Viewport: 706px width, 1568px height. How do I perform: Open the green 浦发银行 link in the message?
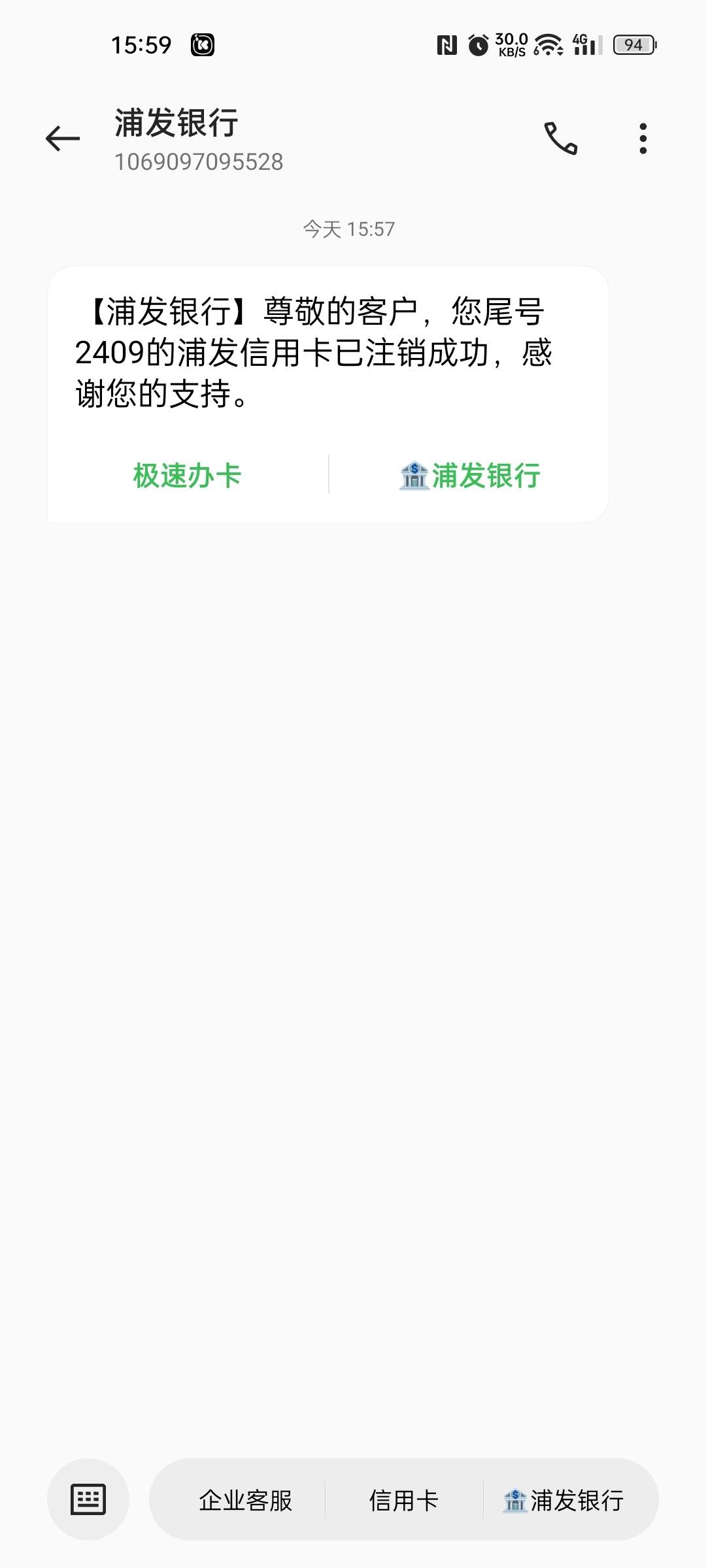click(470, 475)
